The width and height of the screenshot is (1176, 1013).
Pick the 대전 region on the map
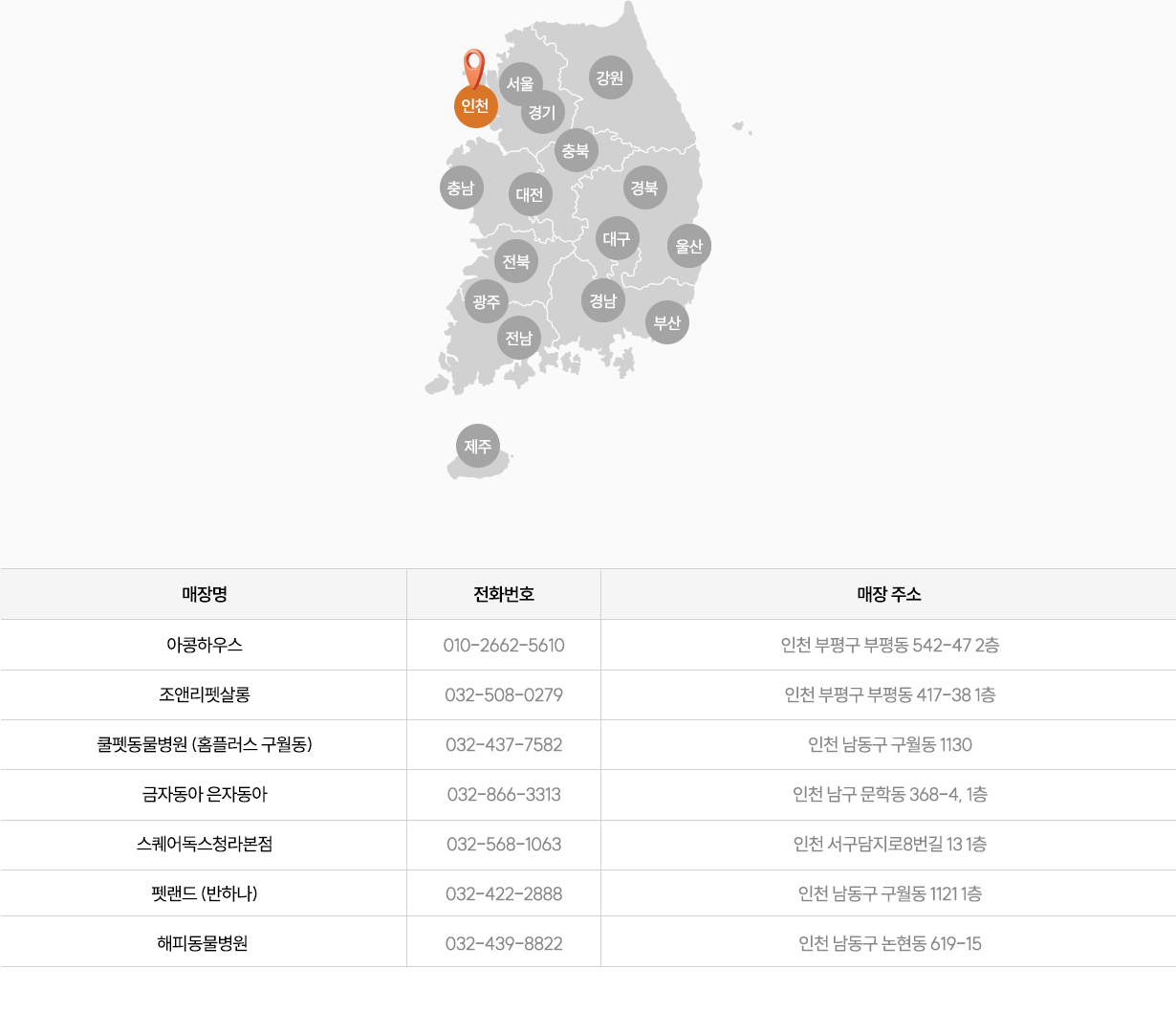coord(530,194)
